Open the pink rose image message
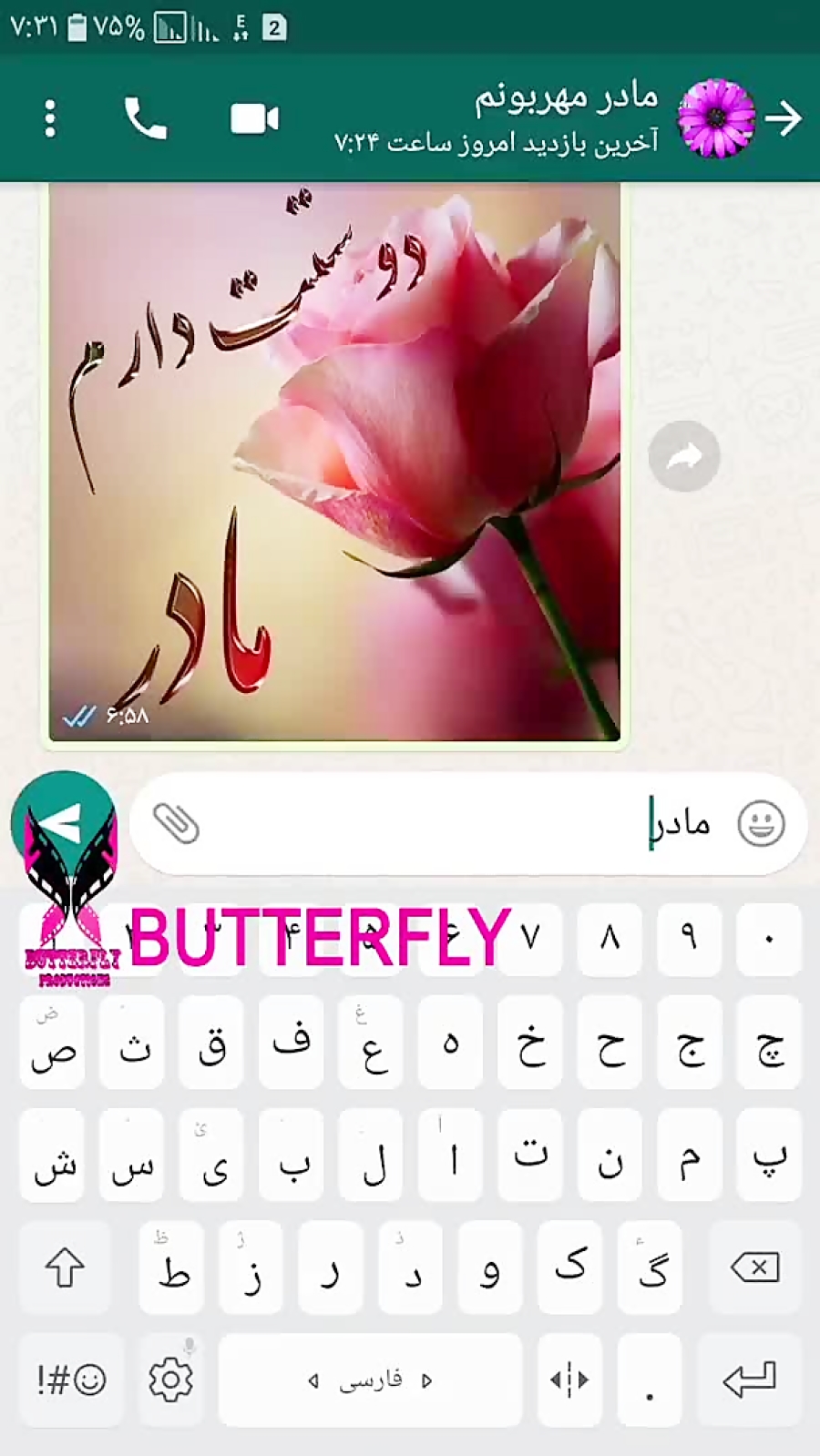The height and width of the screenshot is (1456, 820). tap(334, 463)
